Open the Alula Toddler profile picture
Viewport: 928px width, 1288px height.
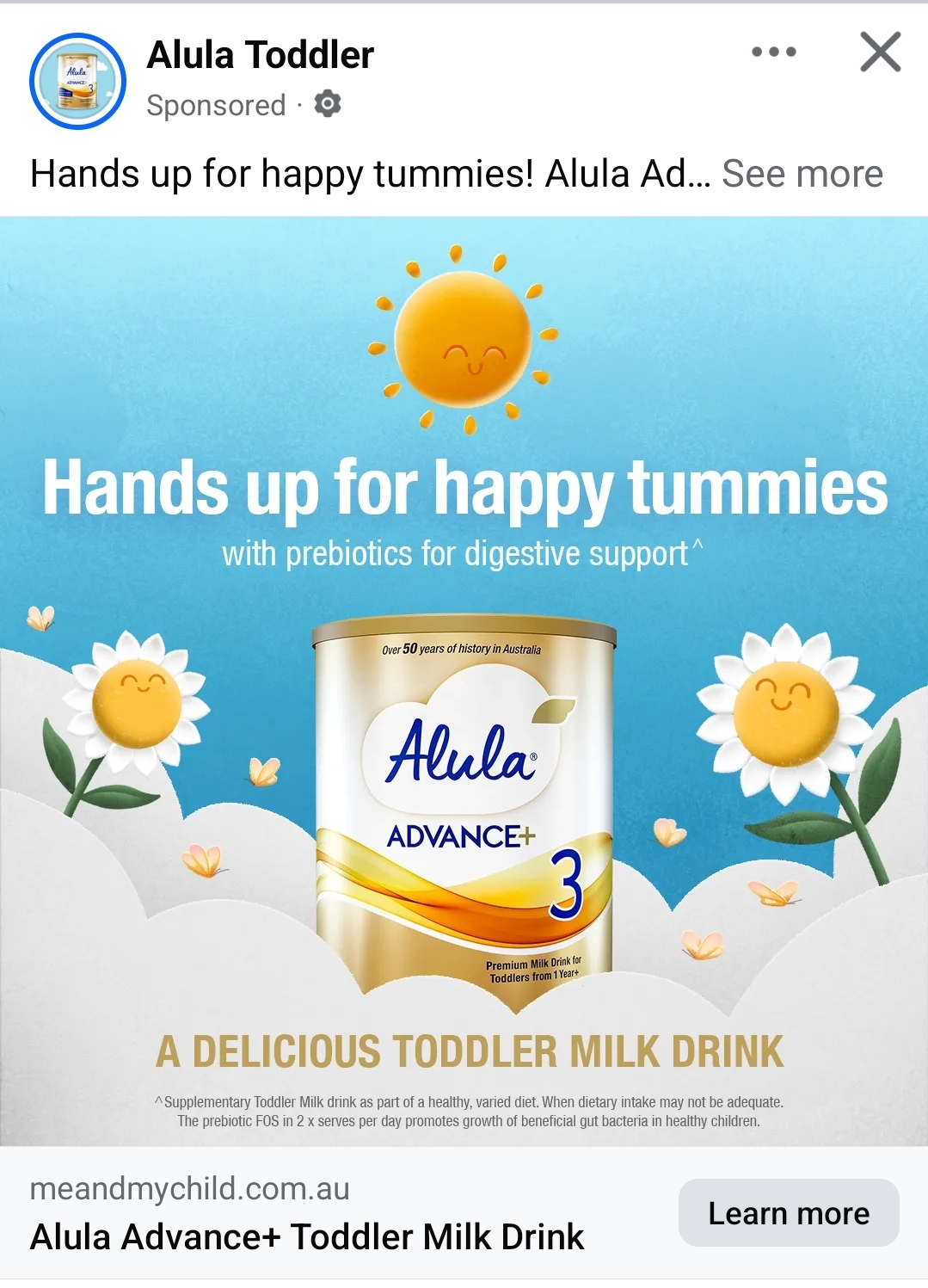[77, 82]
